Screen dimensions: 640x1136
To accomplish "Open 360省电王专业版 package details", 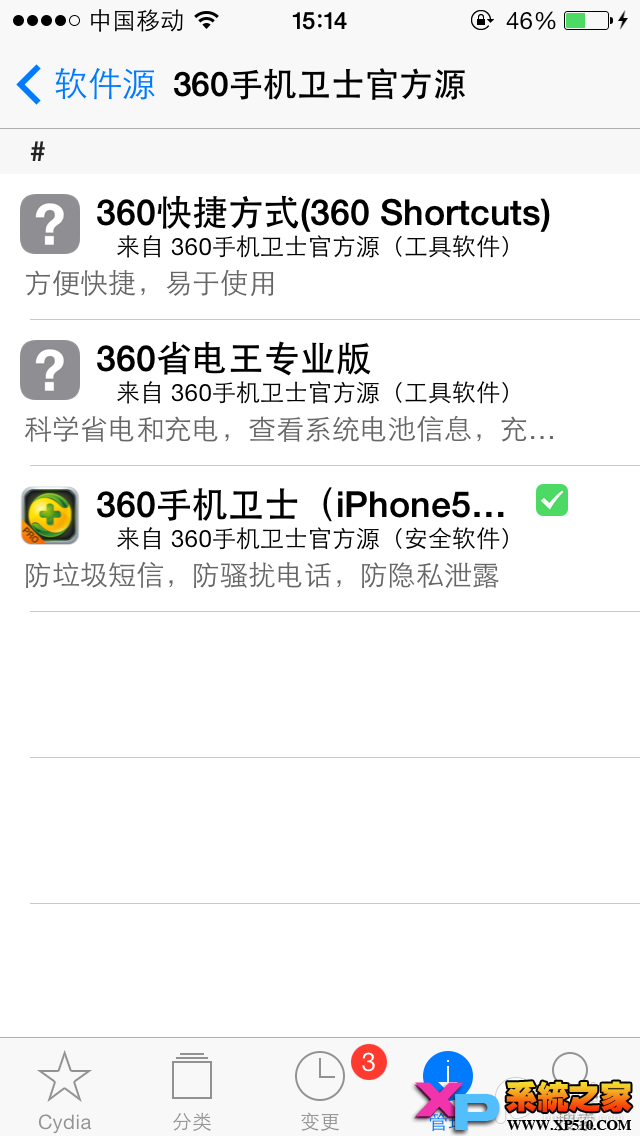I will coord(320,392).
